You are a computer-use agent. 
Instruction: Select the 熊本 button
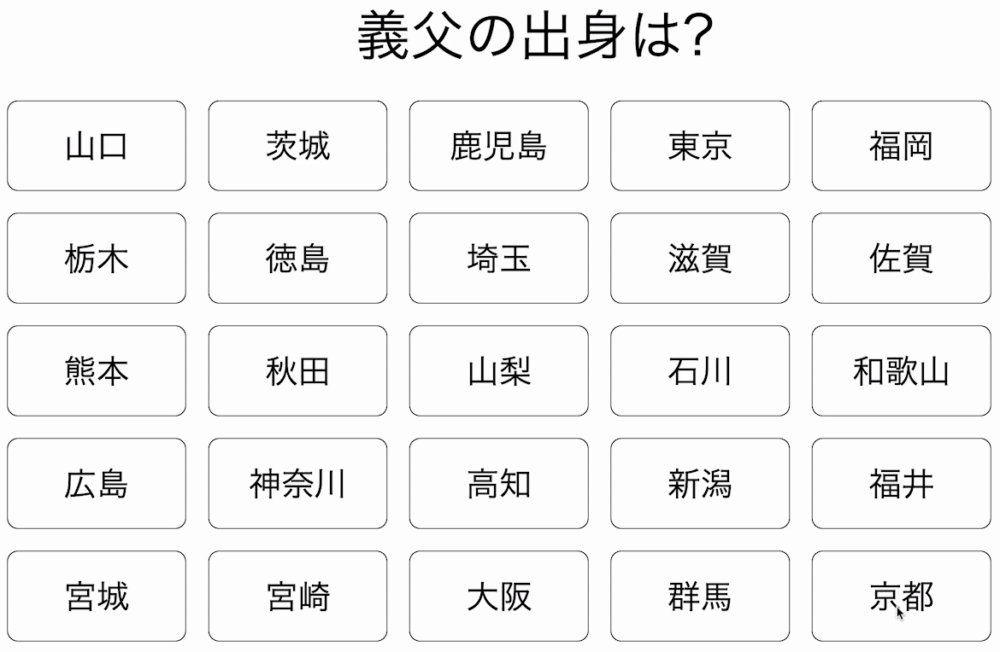[96, 371]
